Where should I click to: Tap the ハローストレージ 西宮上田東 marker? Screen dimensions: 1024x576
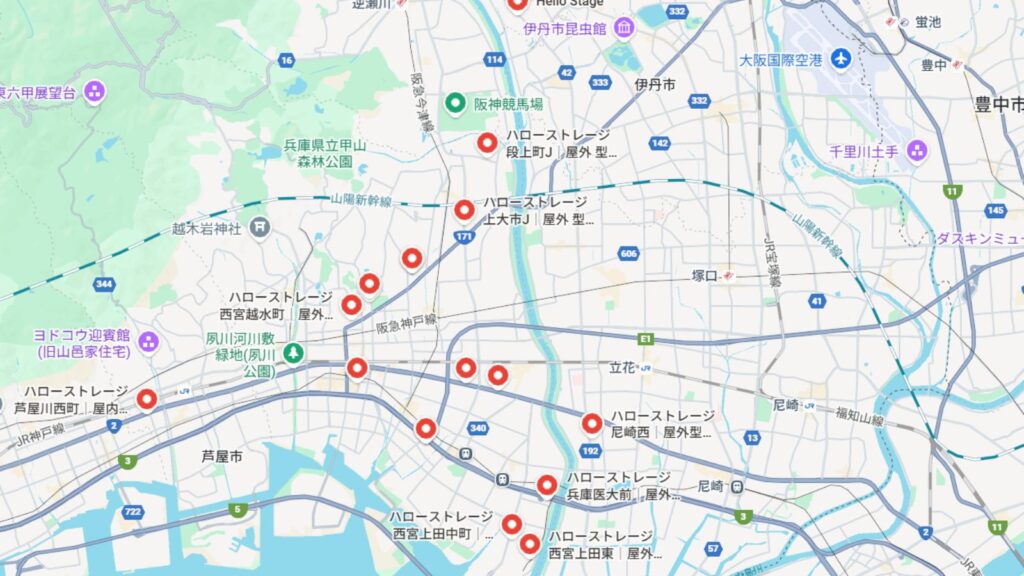click(530, 543)
